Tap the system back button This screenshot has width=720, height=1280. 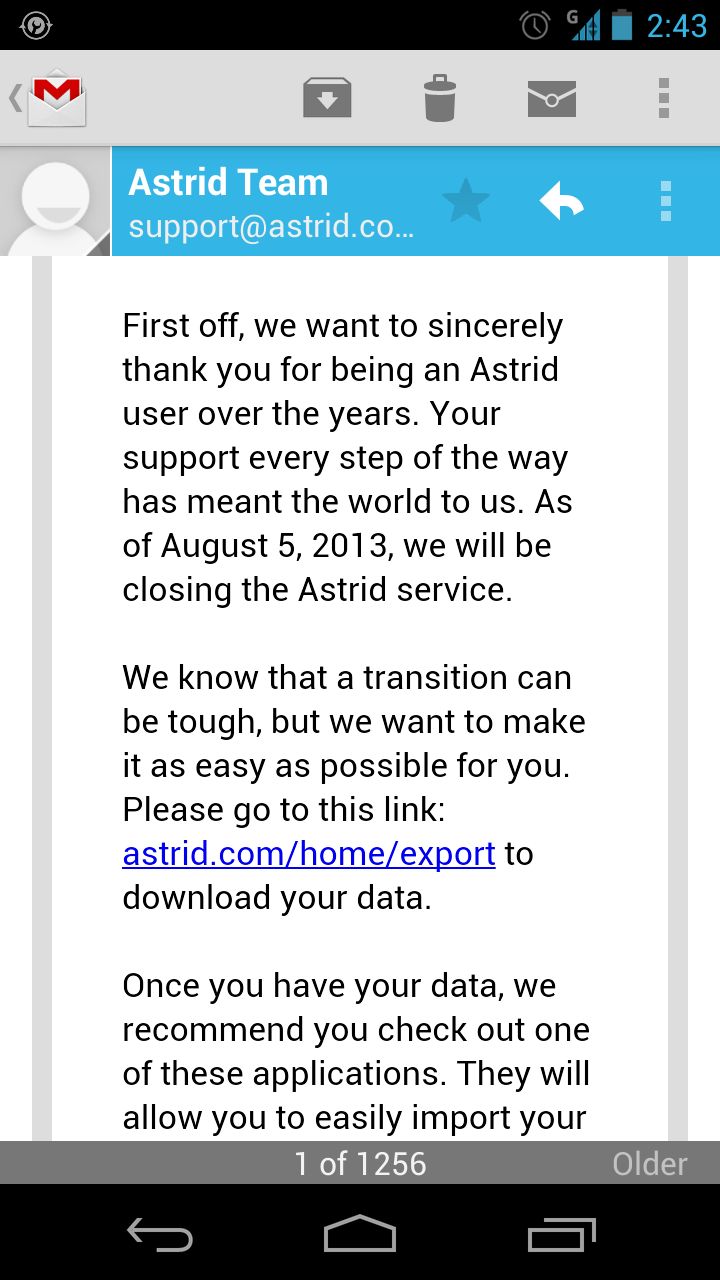click(160, 1234)
